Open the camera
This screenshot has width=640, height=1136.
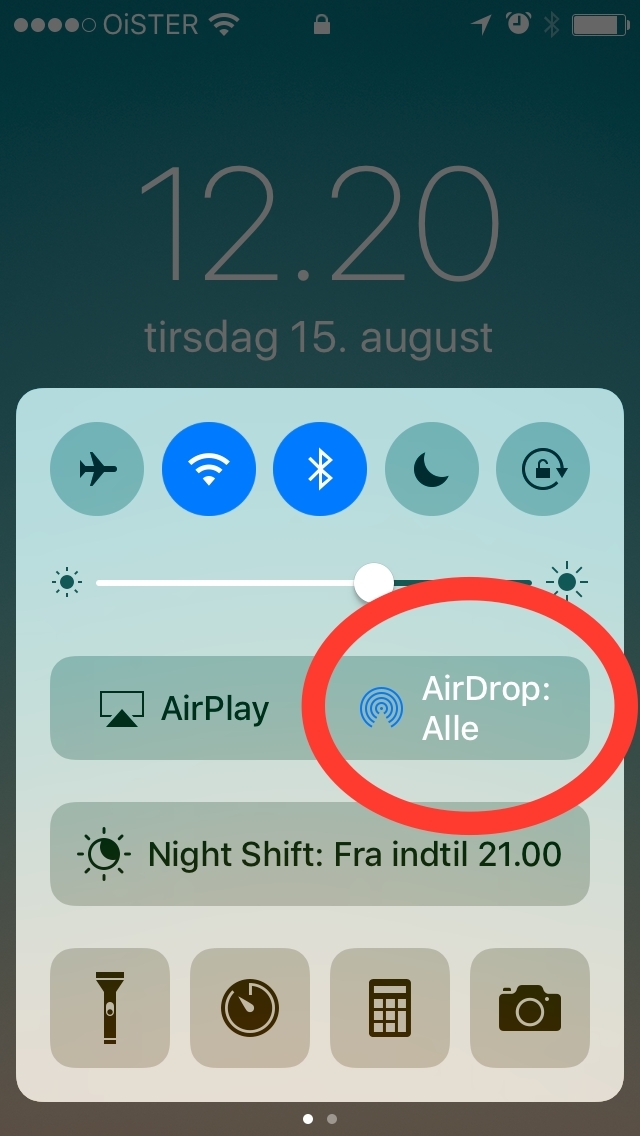coord(530,1007)
